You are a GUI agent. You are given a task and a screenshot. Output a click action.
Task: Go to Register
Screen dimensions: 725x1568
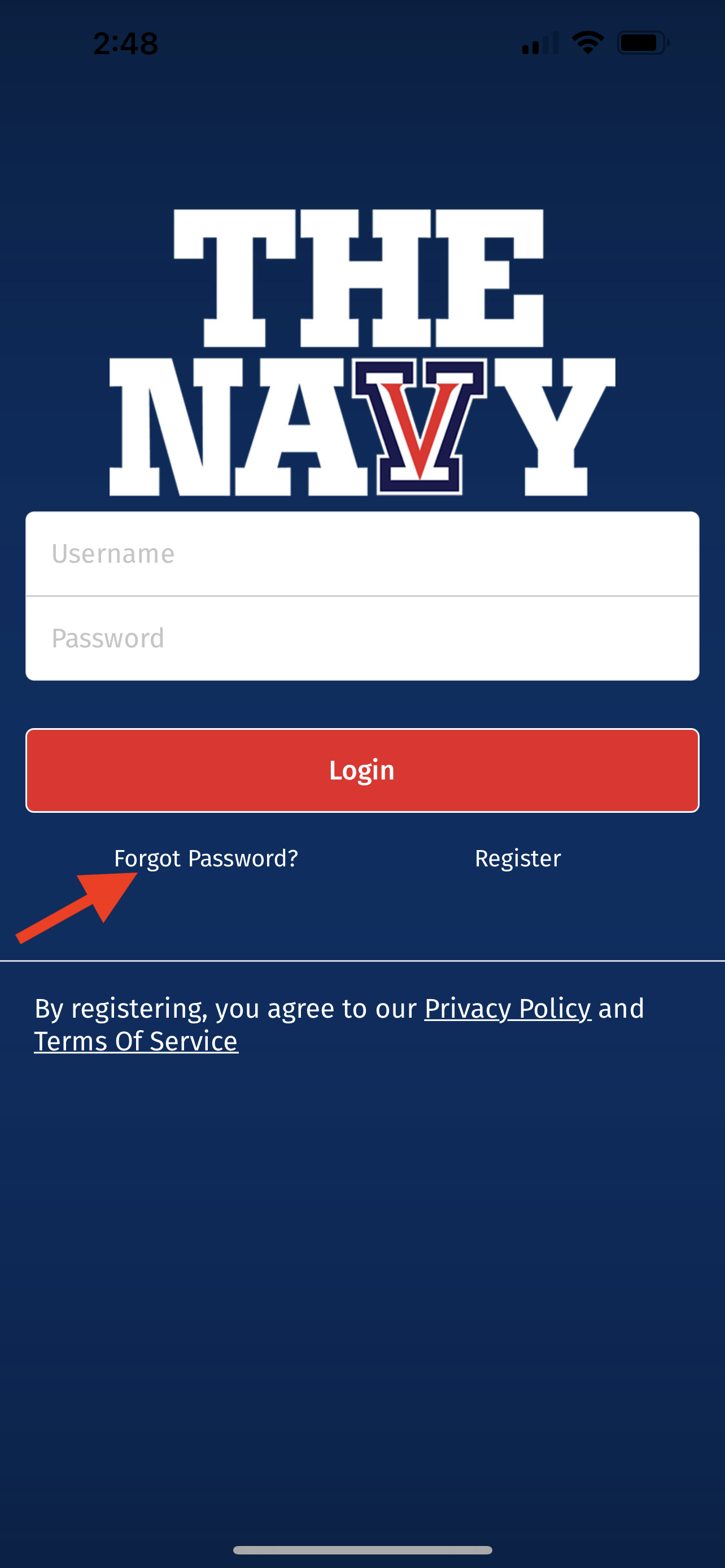pyautogui.click(x=517, y=859)
